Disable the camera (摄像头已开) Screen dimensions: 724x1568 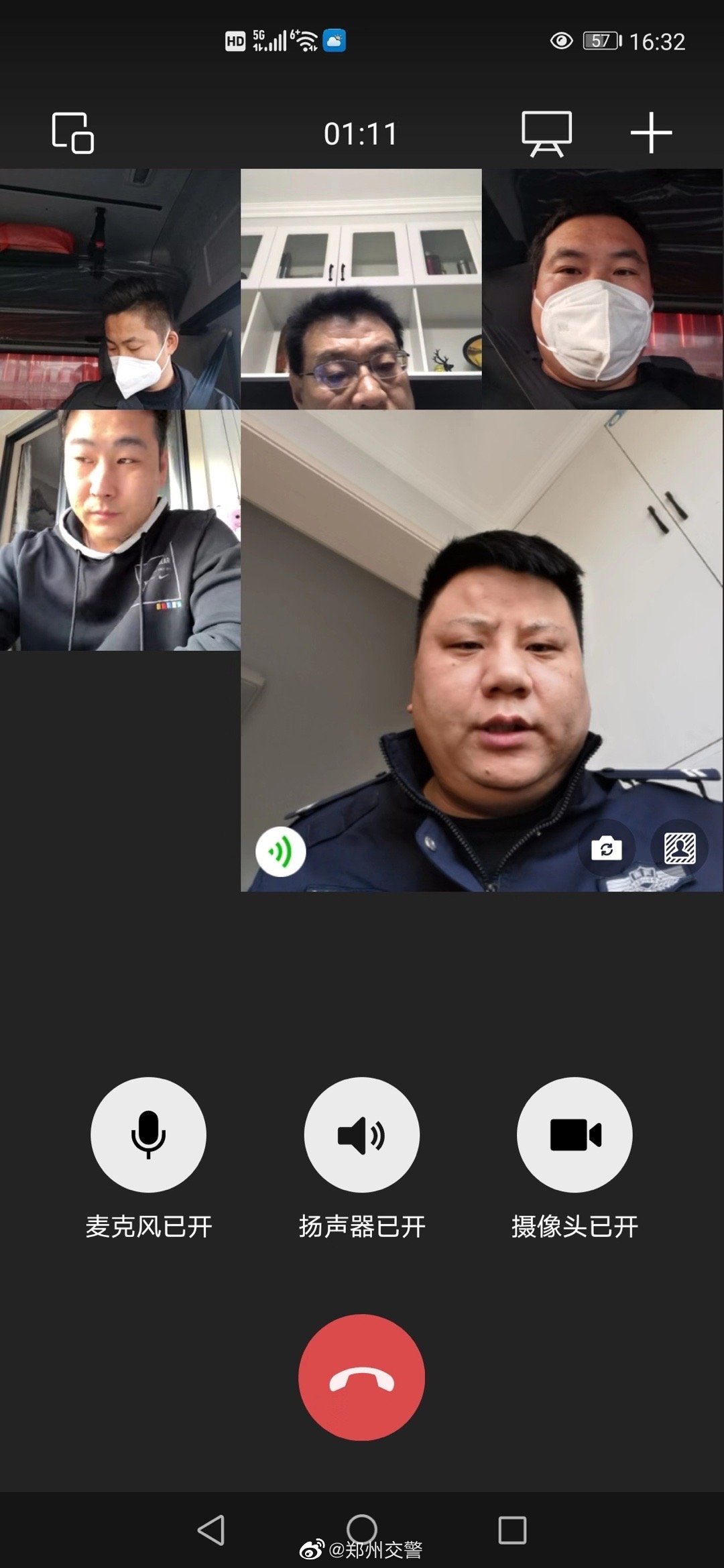tap(575, 1134)
